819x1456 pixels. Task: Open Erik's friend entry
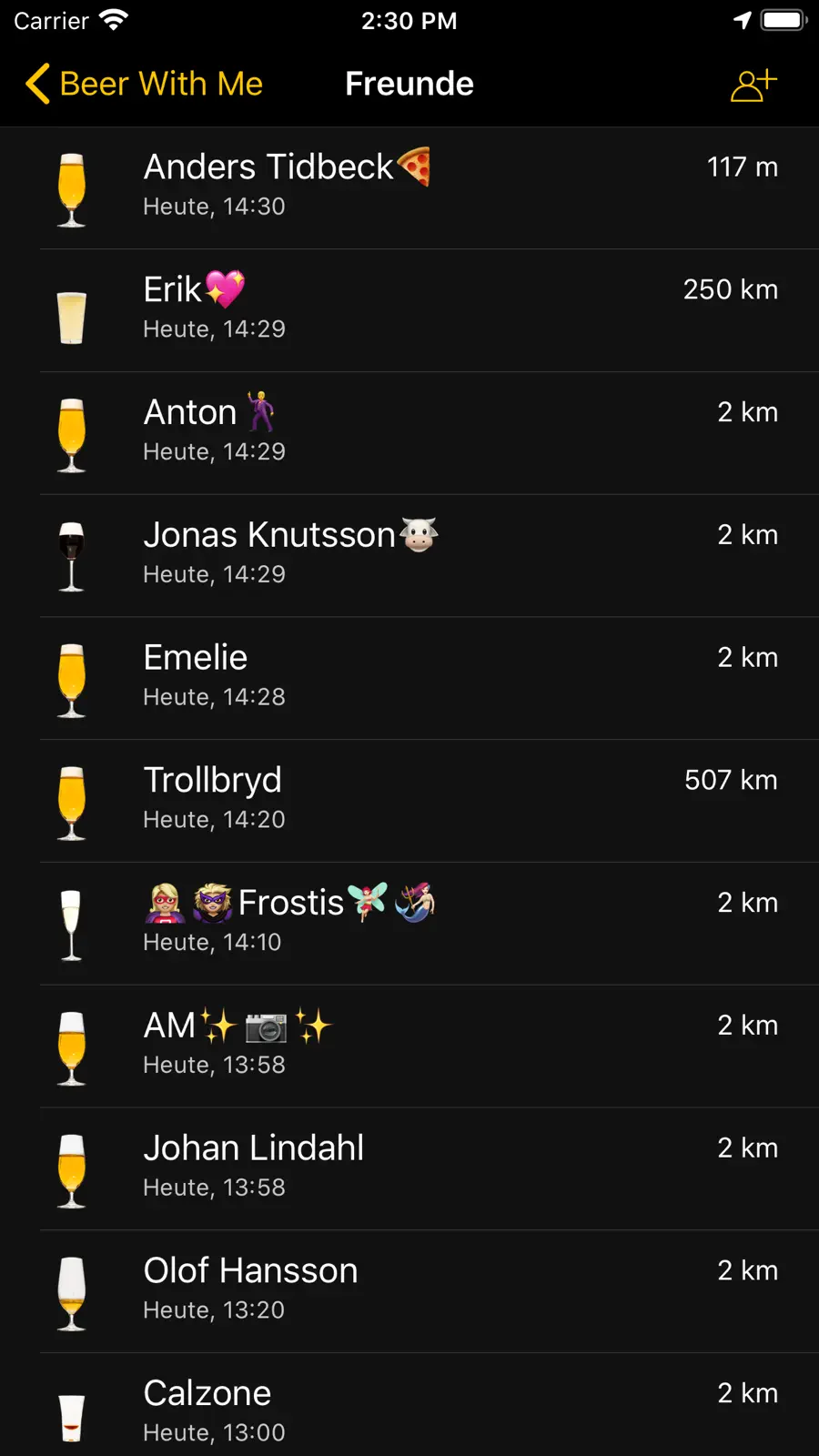point(409,311)
